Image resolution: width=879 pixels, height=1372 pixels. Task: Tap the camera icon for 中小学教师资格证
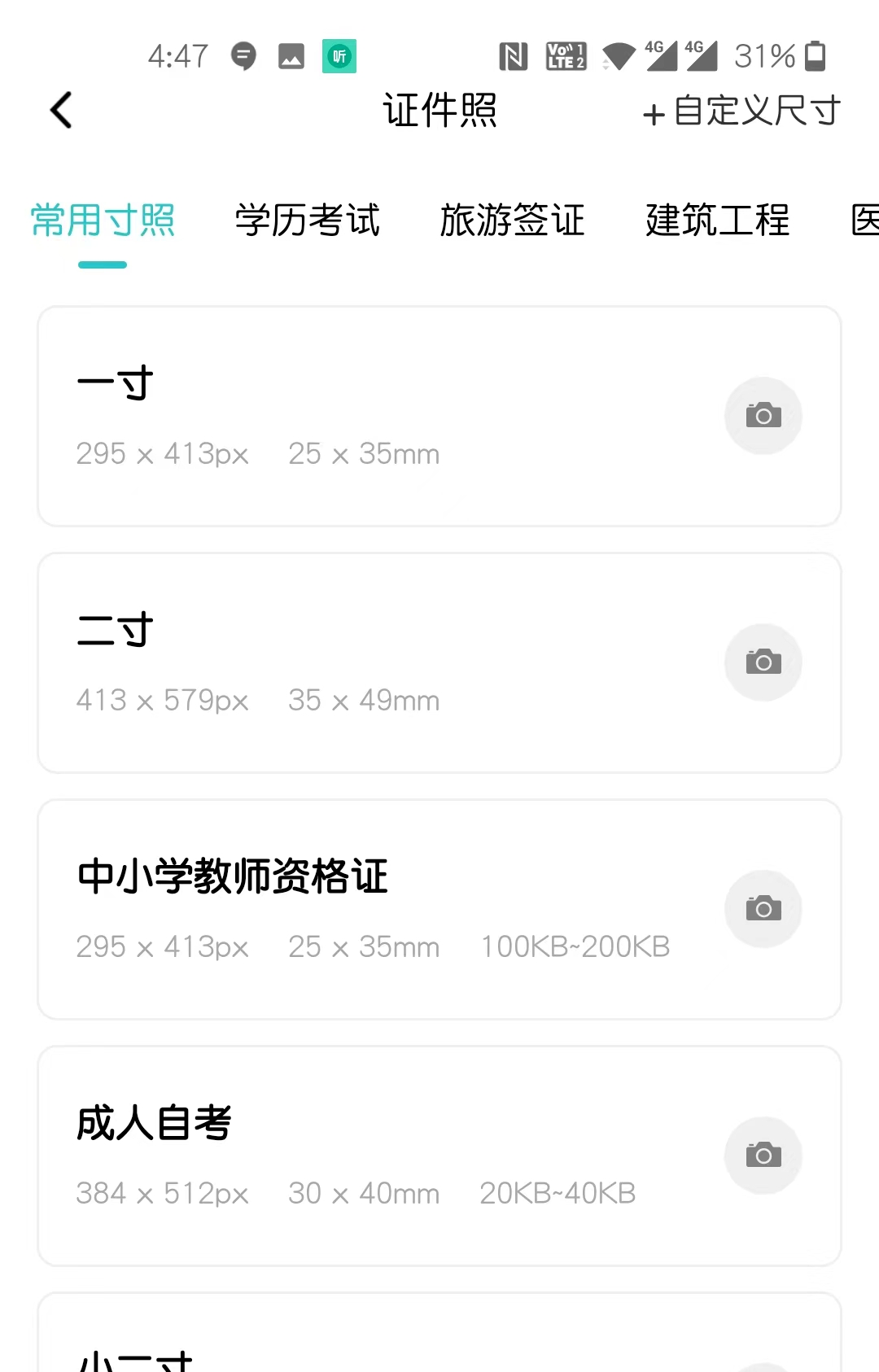(763, 909)
